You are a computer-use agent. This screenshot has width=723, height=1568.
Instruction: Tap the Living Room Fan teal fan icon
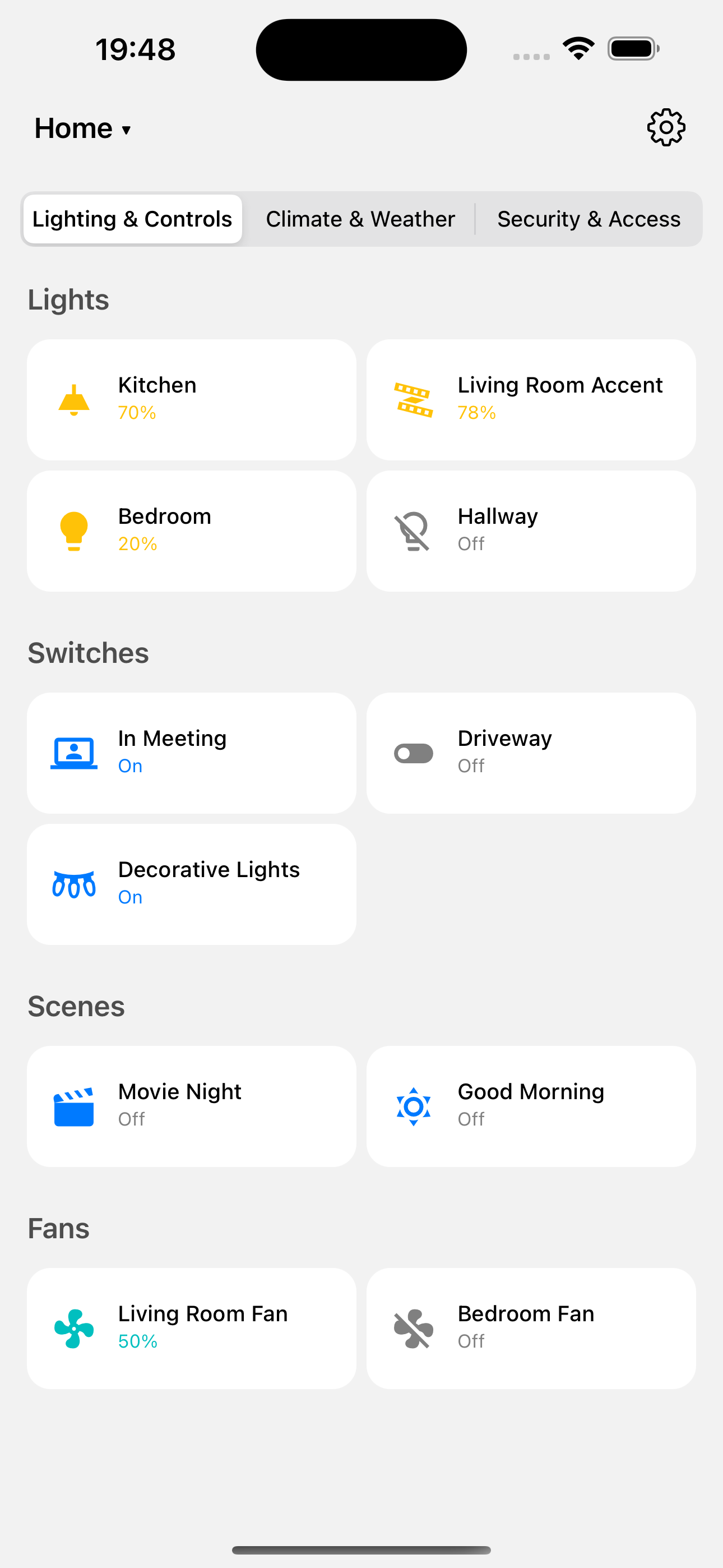[x=73, y=1327]
